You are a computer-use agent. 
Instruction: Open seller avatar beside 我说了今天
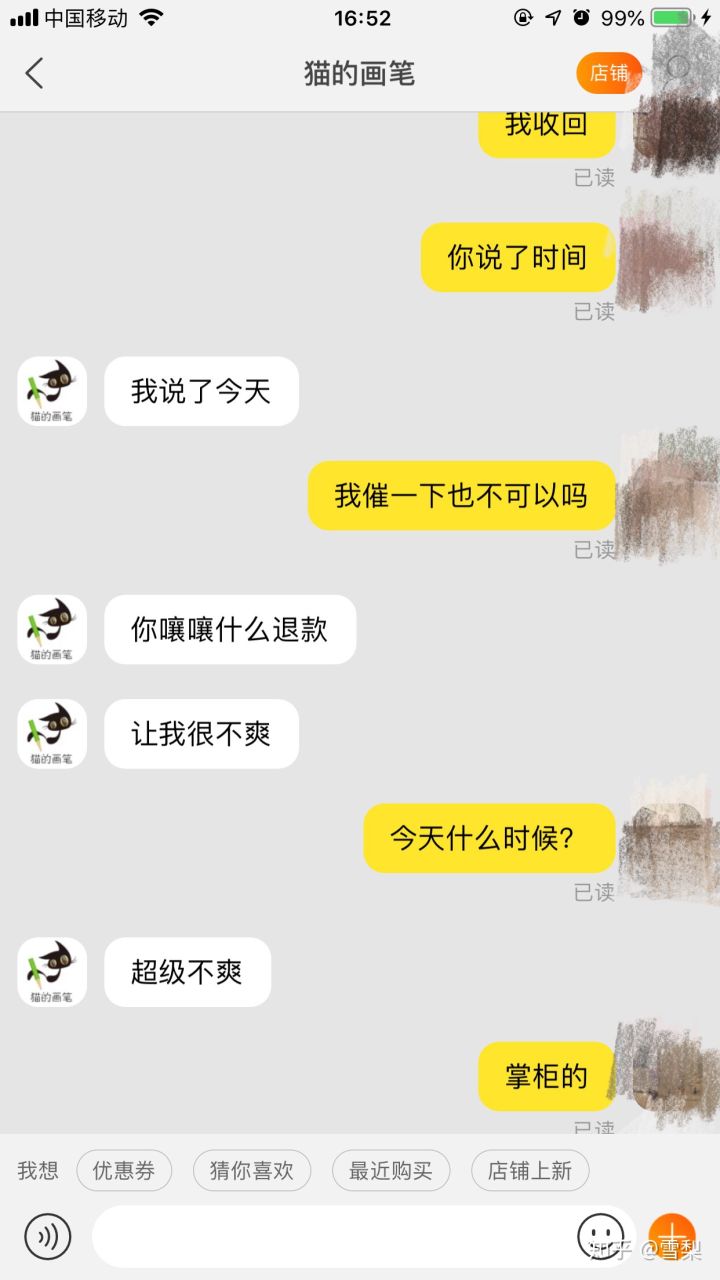tap(52, 391)
